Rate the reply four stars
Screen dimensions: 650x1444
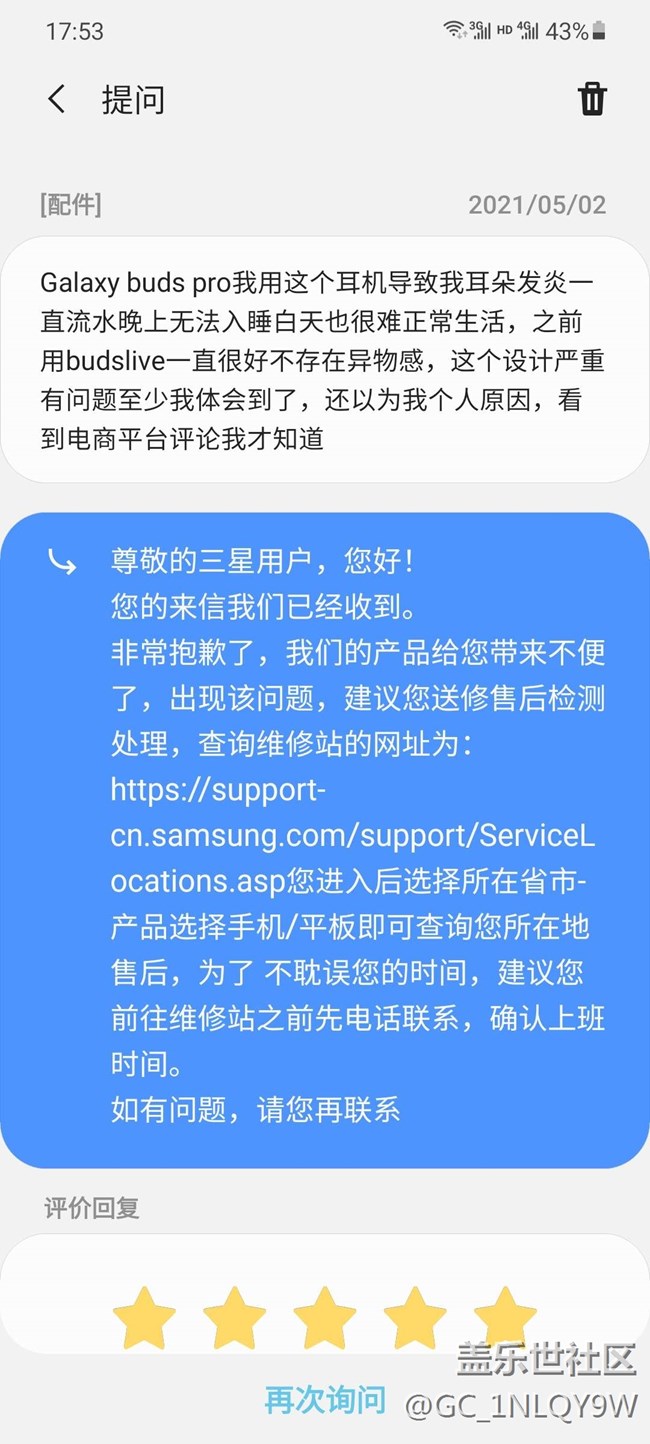point(415,1319)
